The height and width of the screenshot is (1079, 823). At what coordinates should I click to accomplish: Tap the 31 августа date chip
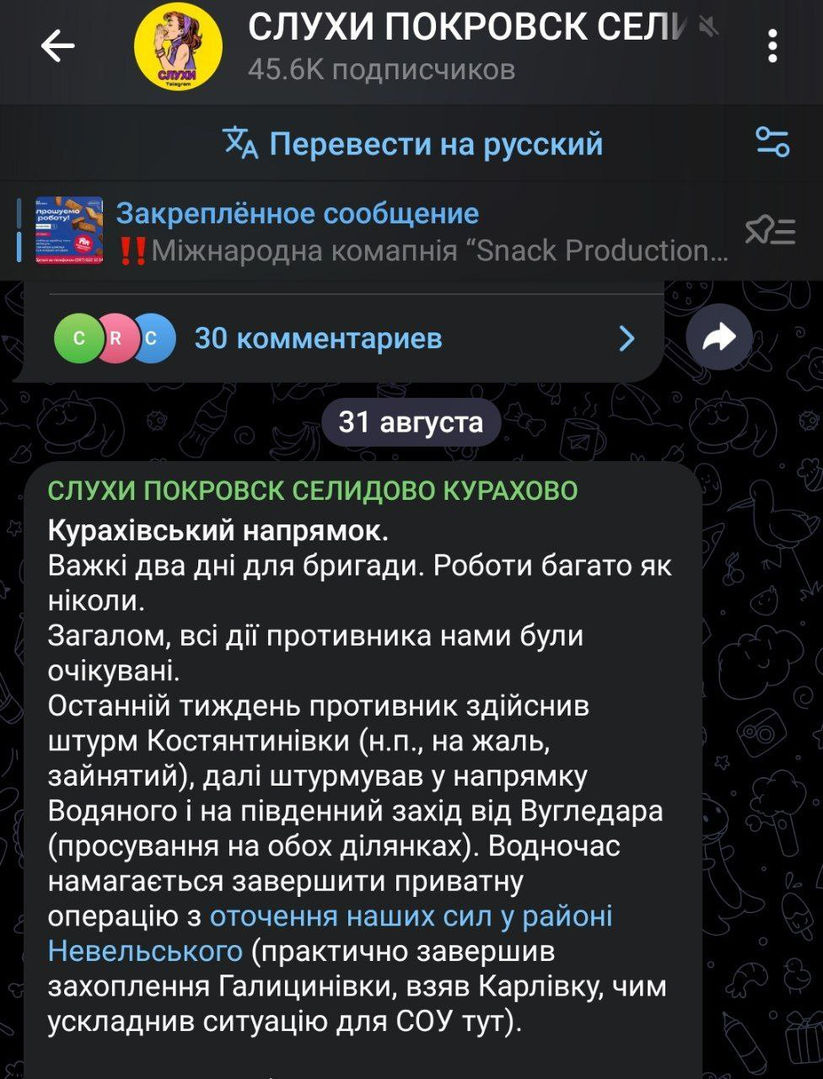(x=411, y=422)
